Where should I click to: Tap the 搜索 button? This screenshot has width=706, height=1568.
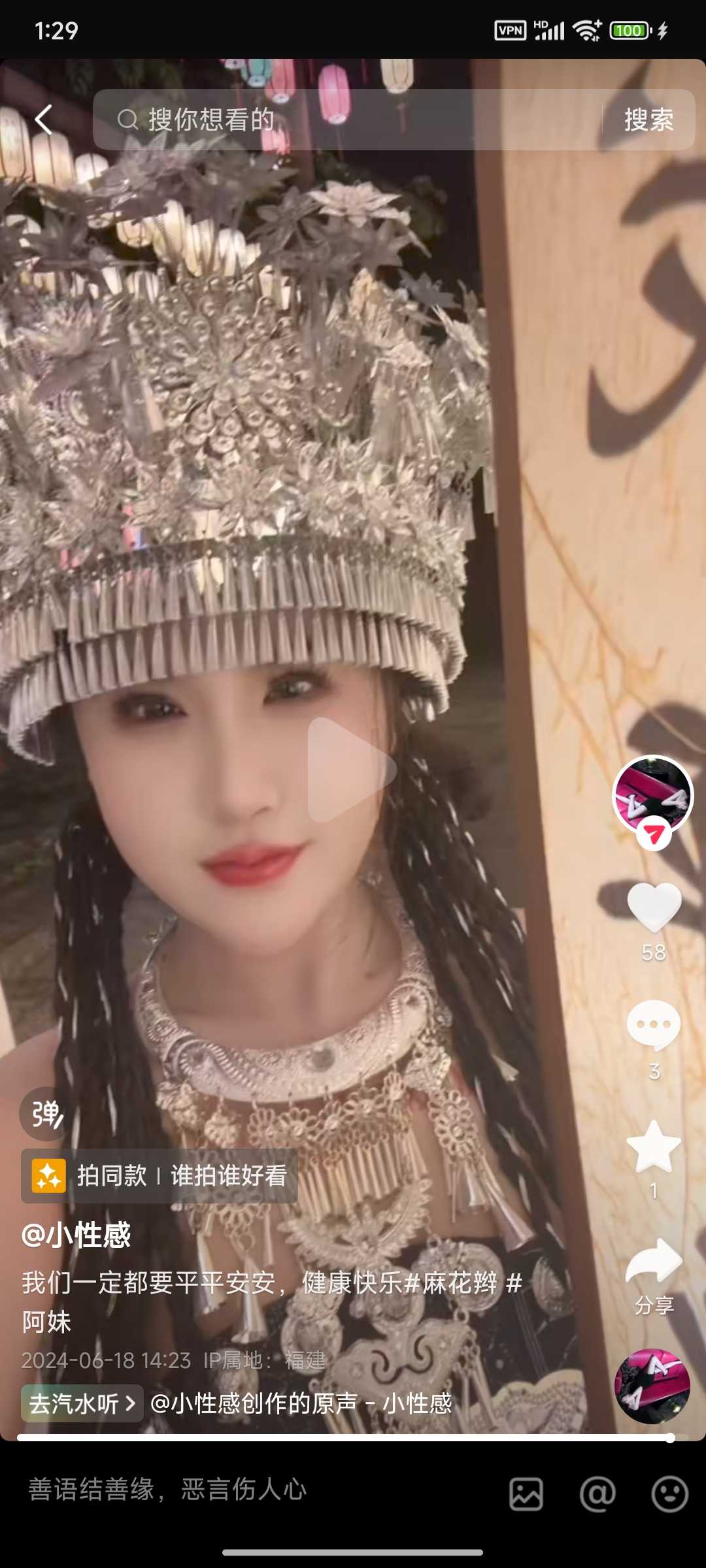point(648,120)
